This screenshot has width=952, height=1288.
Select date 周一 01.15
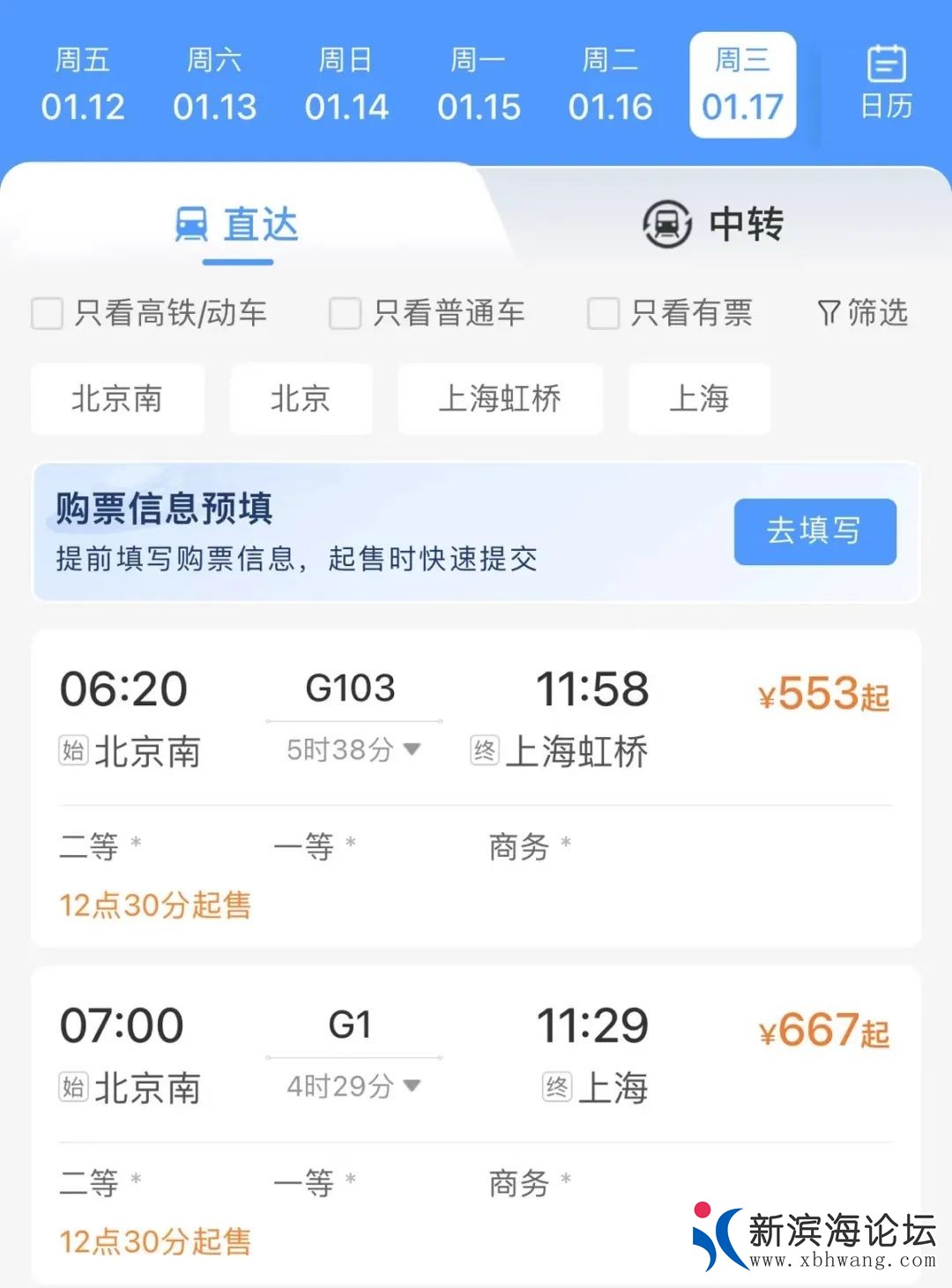click(479, 86)
